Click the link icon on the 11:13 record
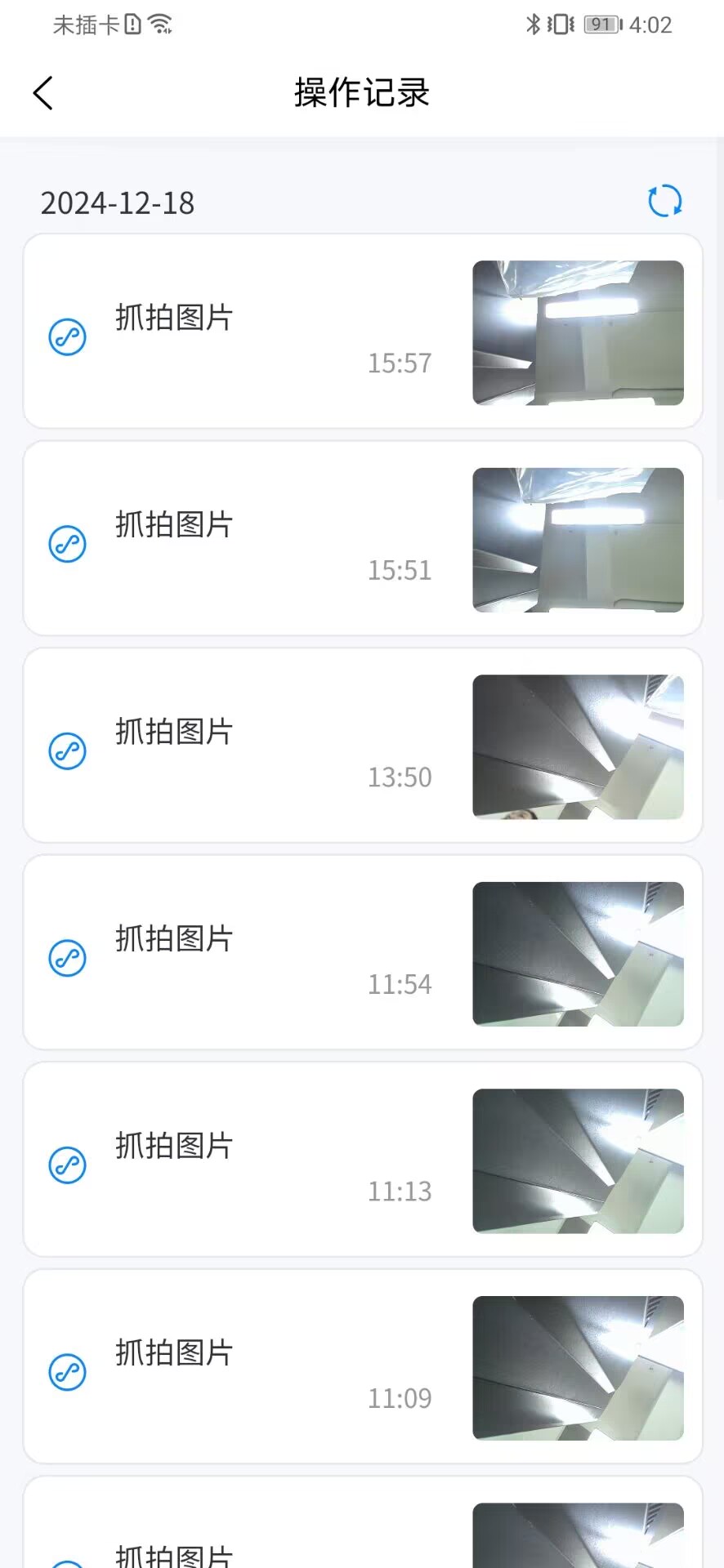Viewport: 724px width, 1568px height. [x=67, y=1165]
